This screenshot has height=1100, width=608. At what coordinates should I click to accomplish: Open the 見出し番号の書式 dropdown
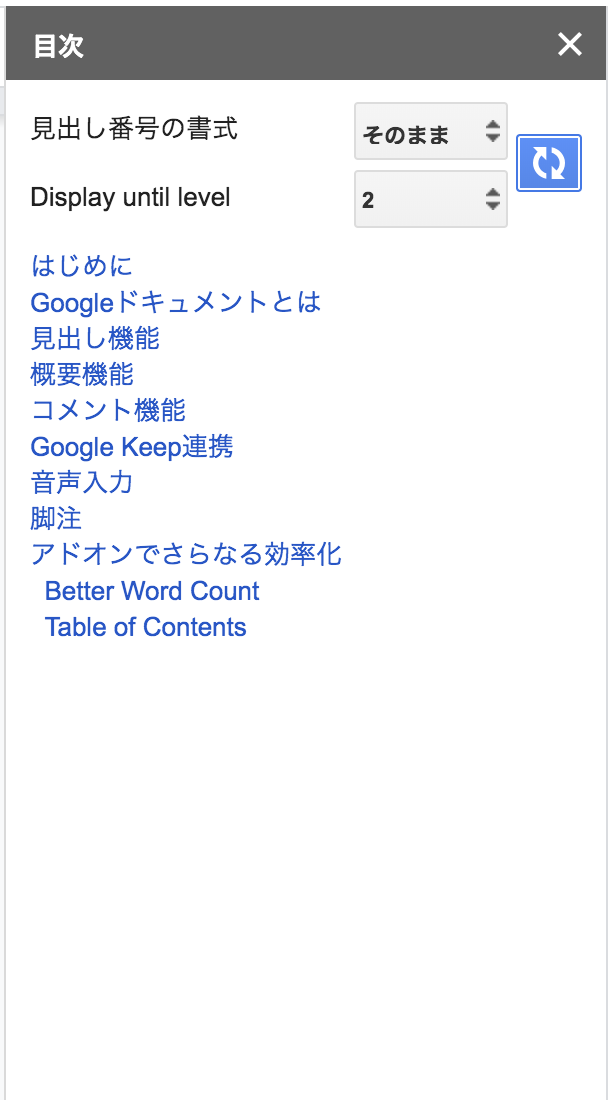pos(431,131)
